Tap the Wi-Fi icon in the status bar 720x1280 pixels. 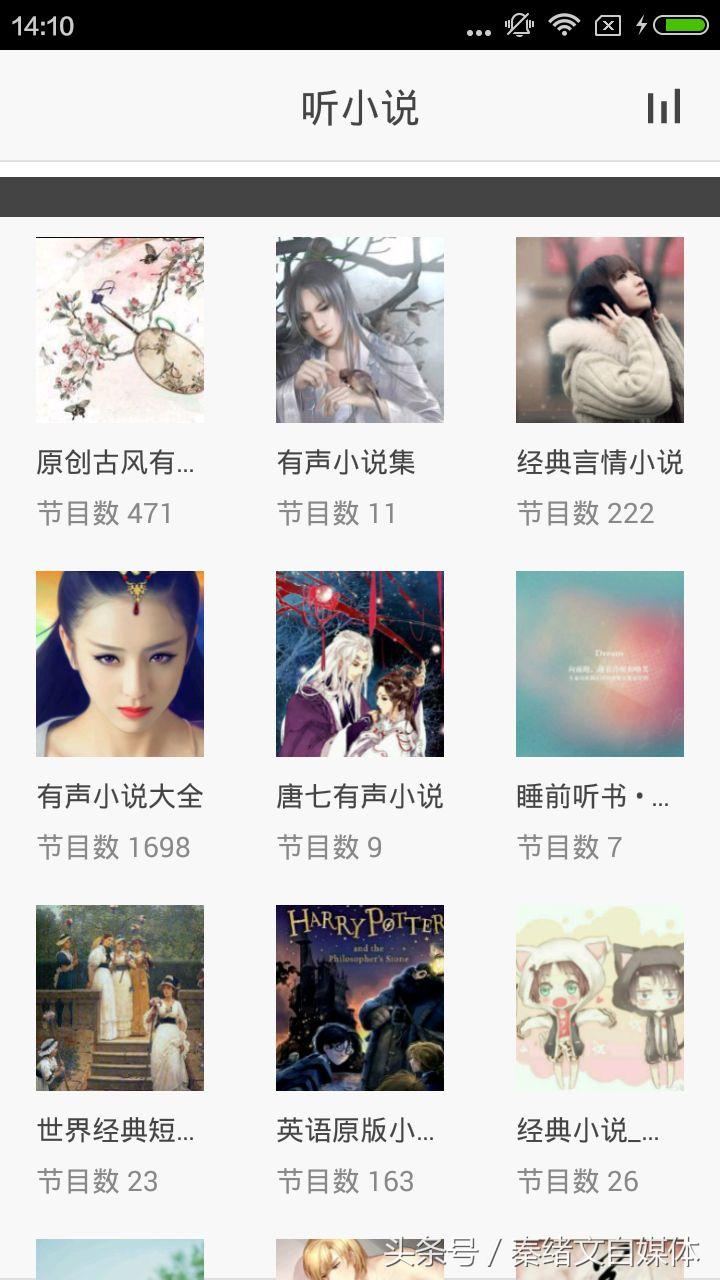coord(563,27)
